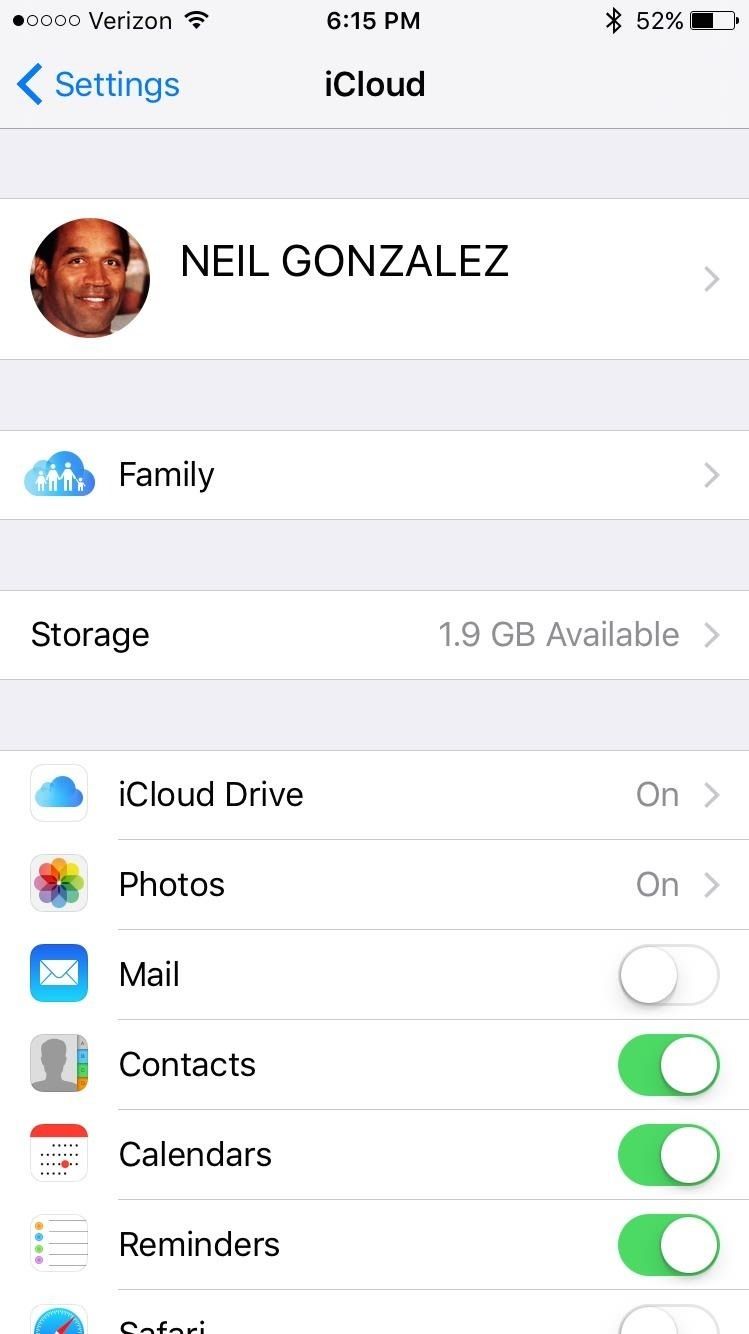Open Family Sharing via the family cloud icon
Viewport: 749px width, 1334px height.
point(59,474)
